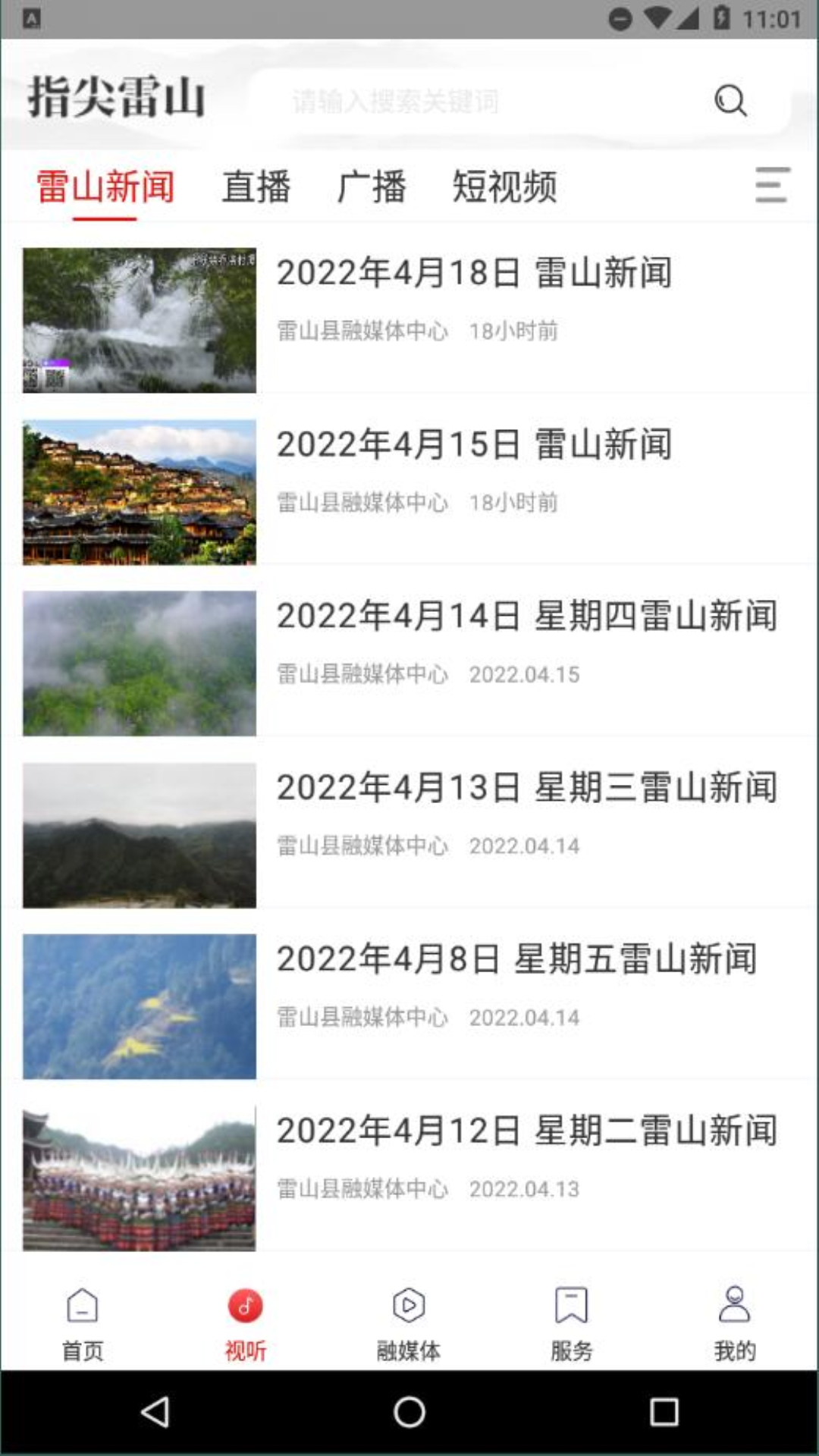Tap the search magnifier icon
The height and width of the screenshot is (1456, 819).
point(730,99)
